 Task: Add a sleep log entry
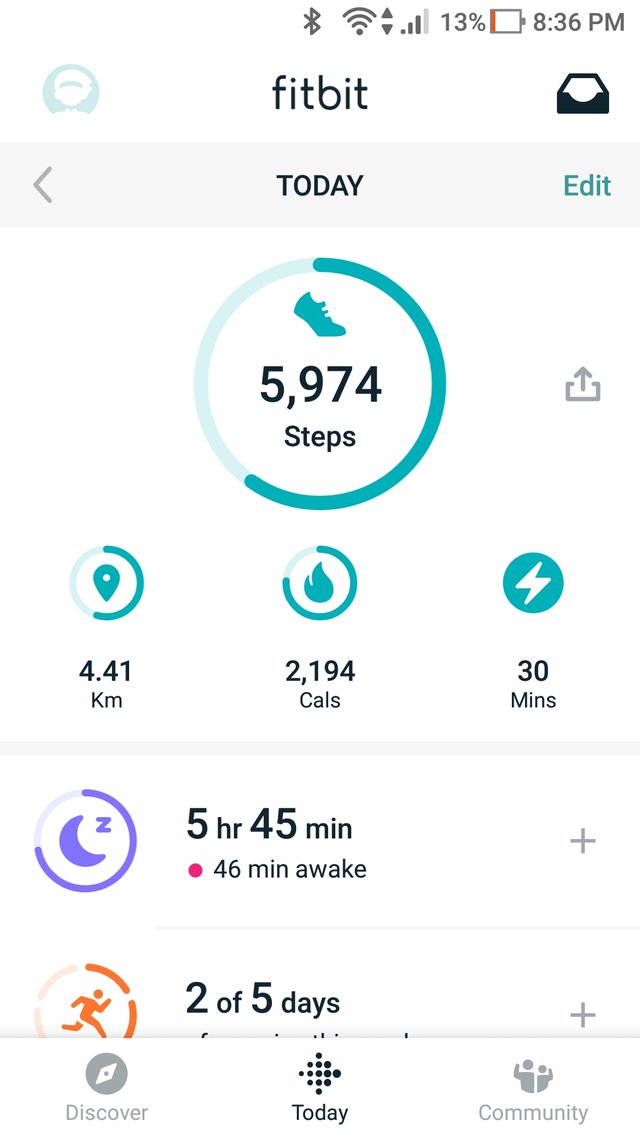(583, 841)
